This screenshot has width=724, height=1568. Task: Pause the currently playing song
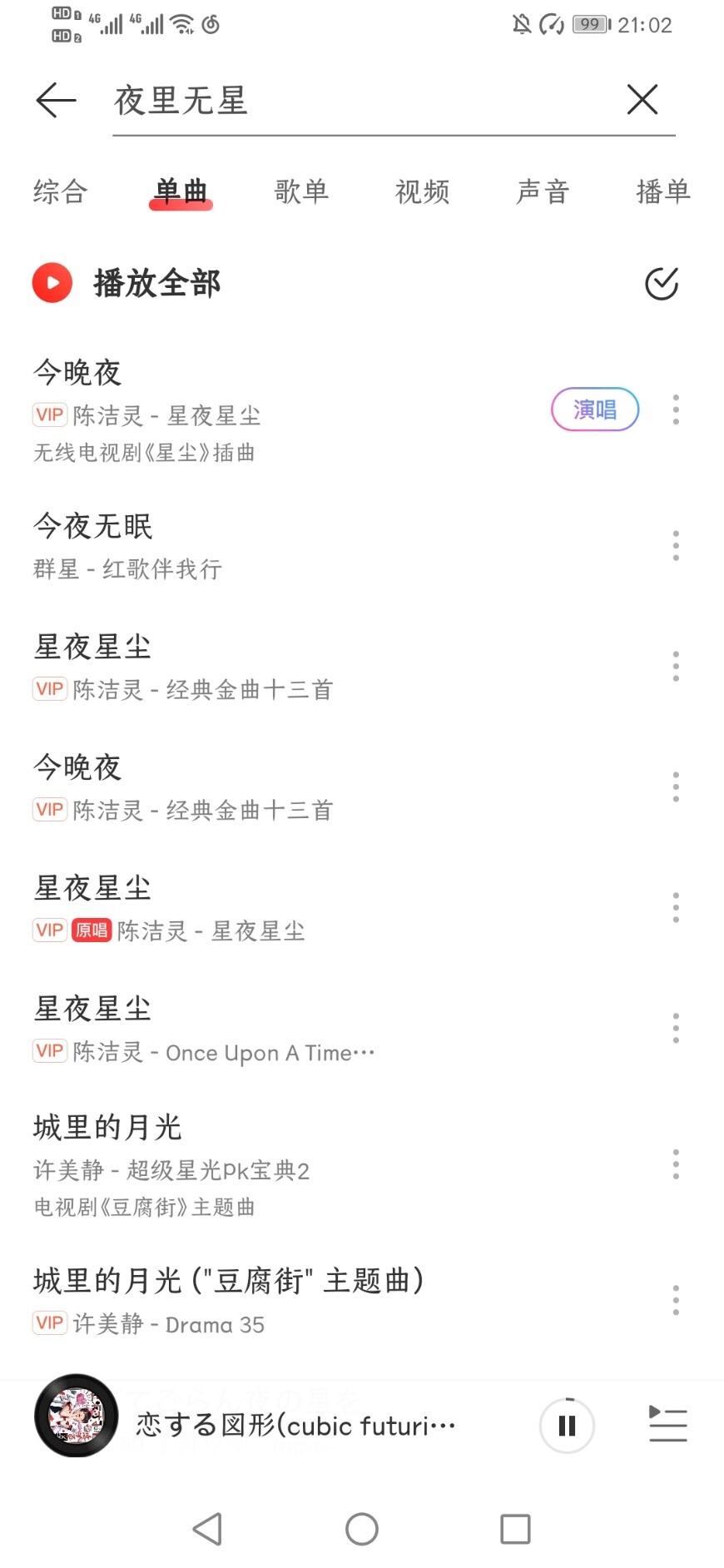coord(567,1426)
